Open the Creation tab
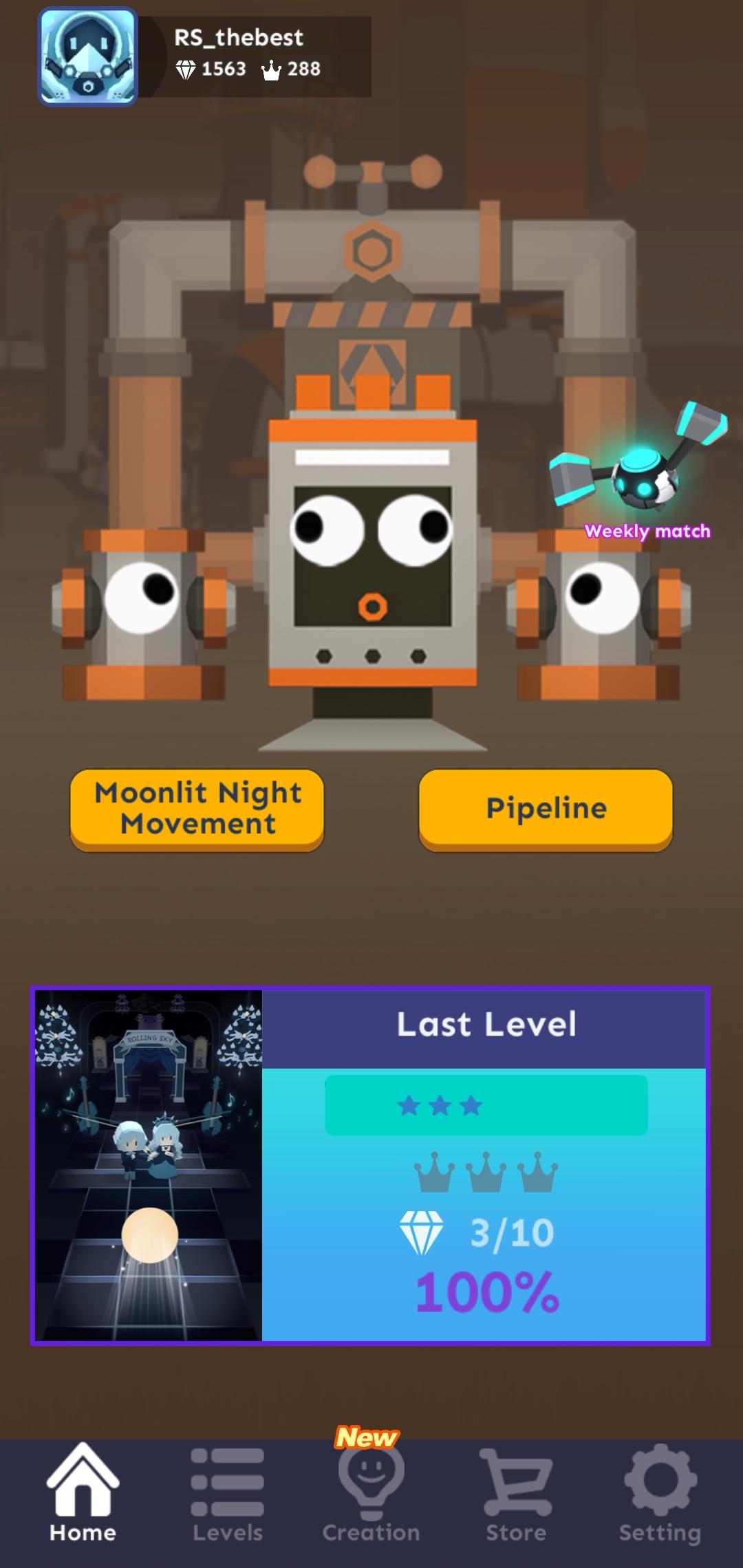 click(x=371, y=1494)
